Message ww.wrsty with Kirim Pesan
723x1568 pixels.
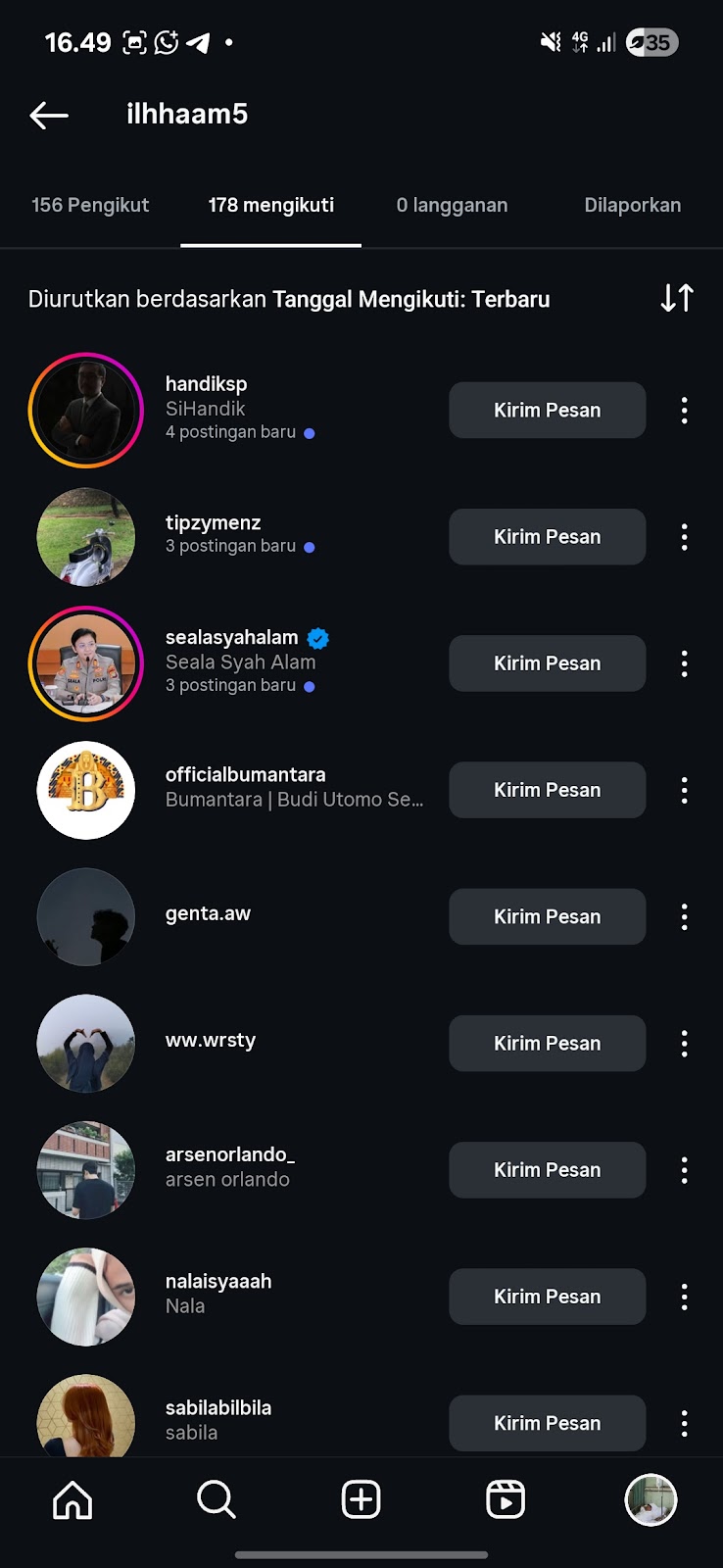click(x=547, y=1044)
